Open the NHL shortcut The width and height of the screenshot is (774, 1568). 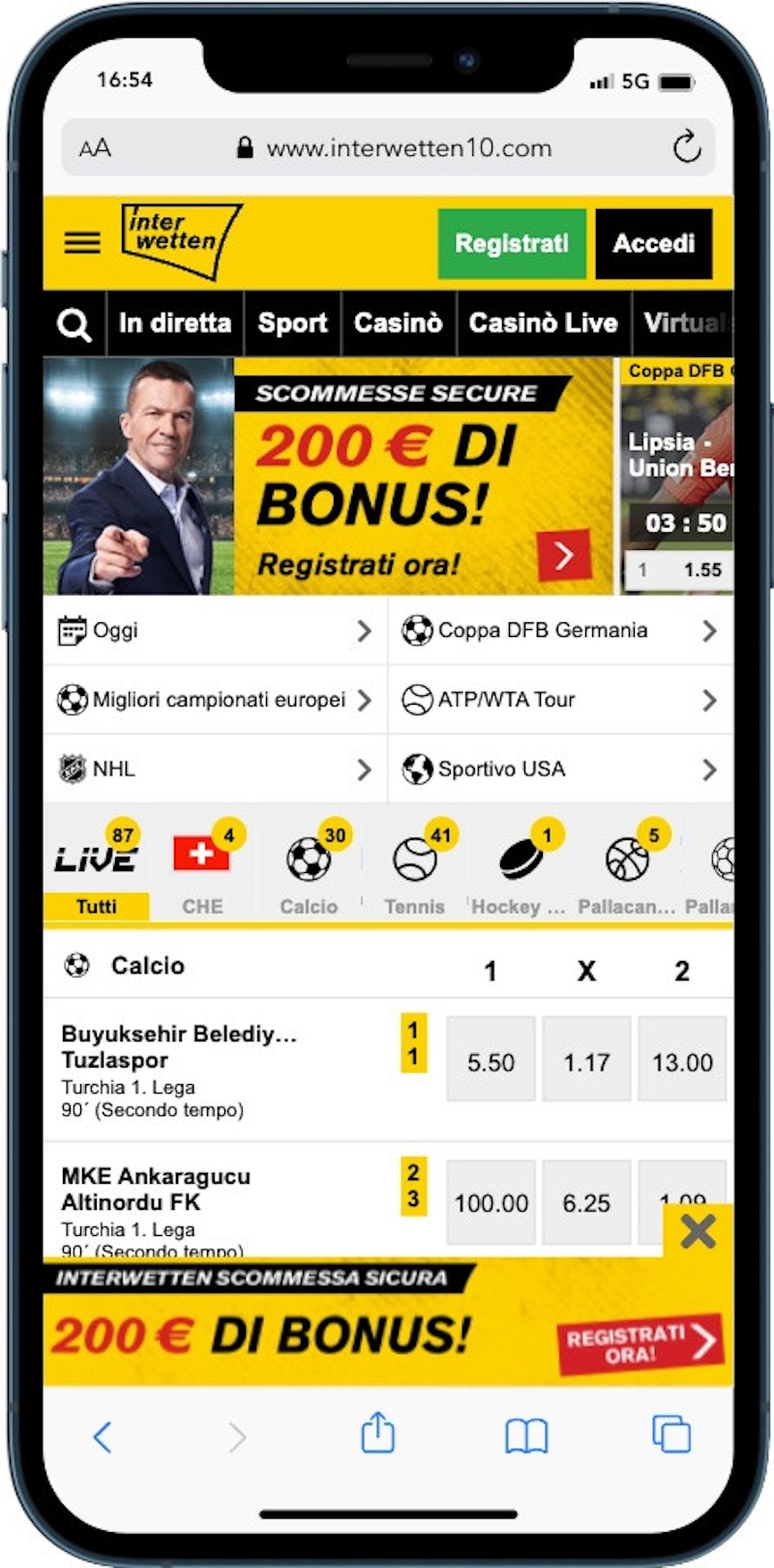[x=214, y=769]
